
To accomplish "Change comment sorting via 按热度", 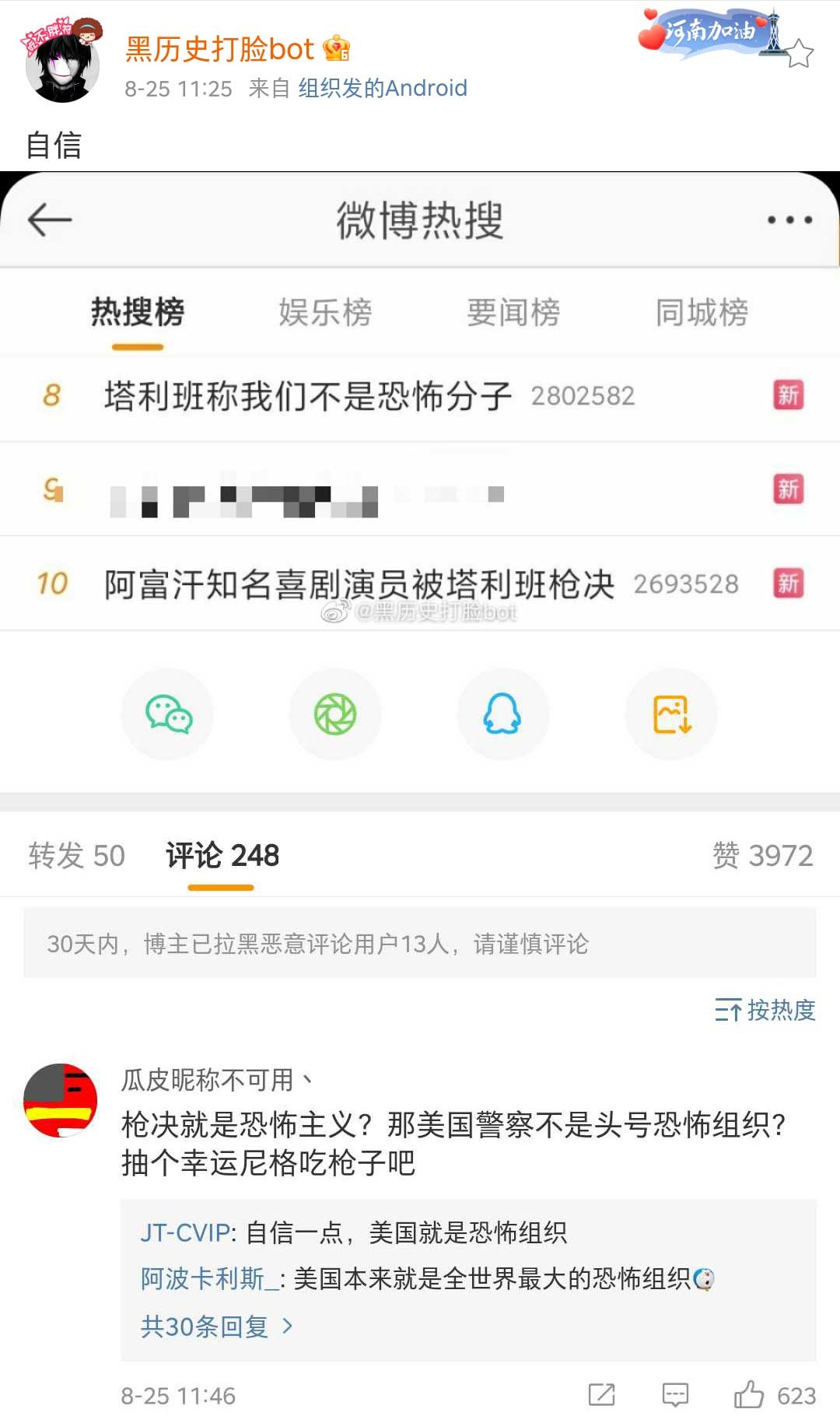I will [x=765, y=1010].
